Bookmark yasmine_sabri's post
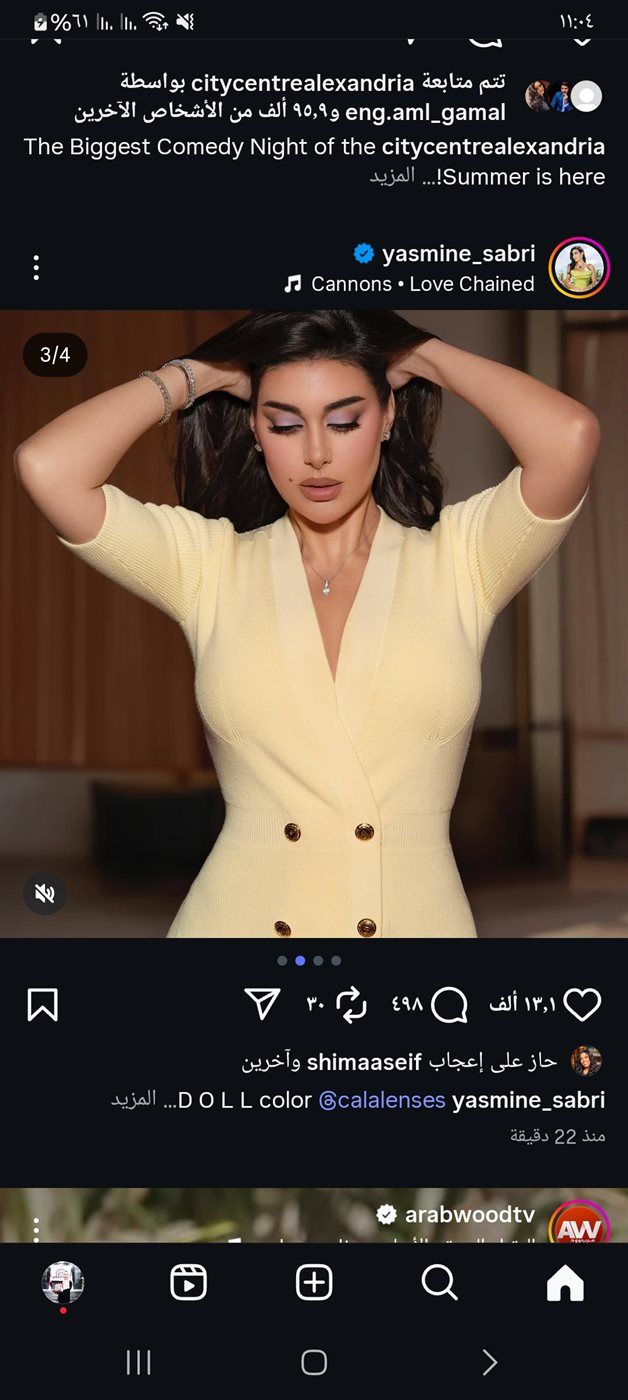This screenshot has height=1400, width=628. [x=42, y=1004]
